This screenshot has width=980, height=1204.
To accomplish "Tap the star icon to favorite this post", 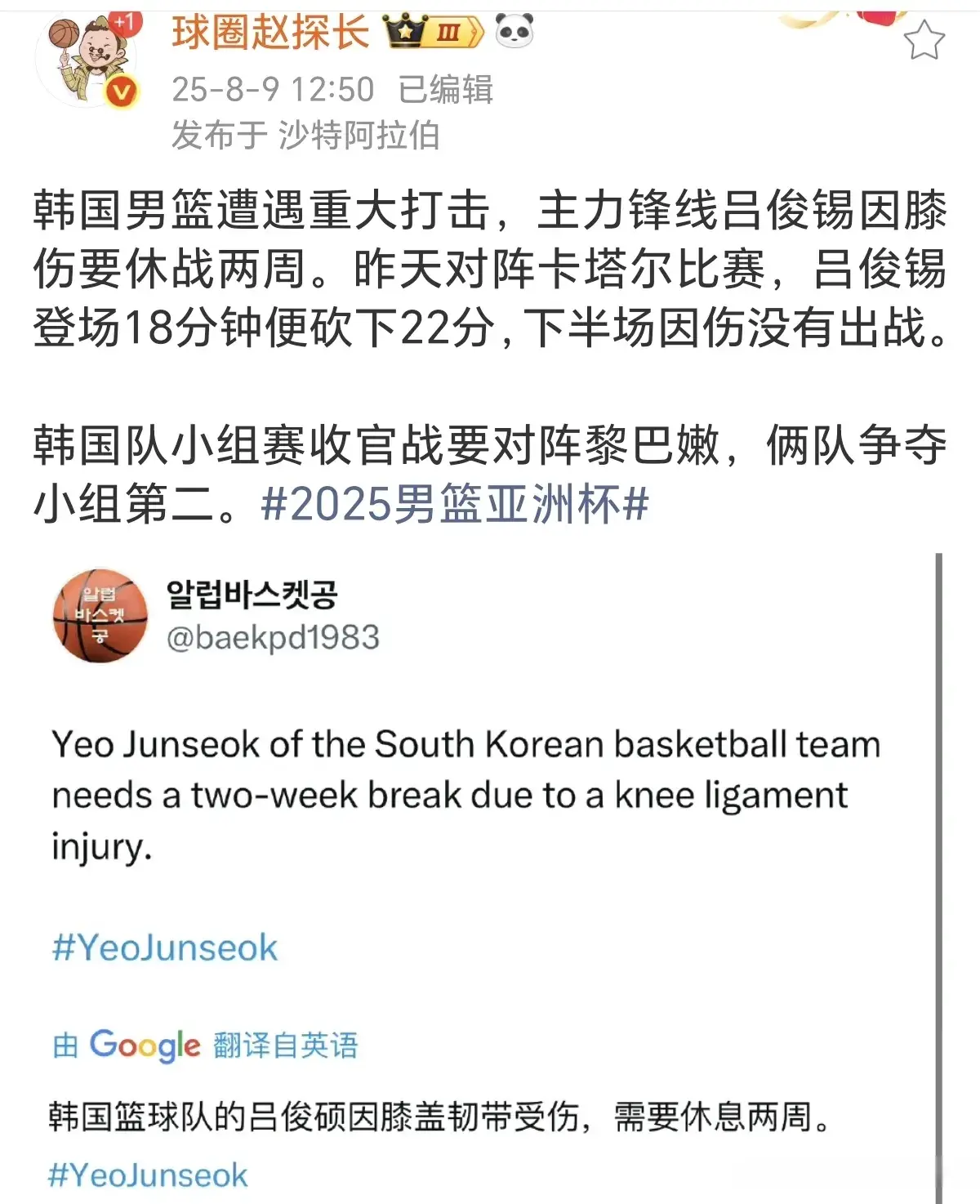I will pyautogui.click(x=924, y=40).
